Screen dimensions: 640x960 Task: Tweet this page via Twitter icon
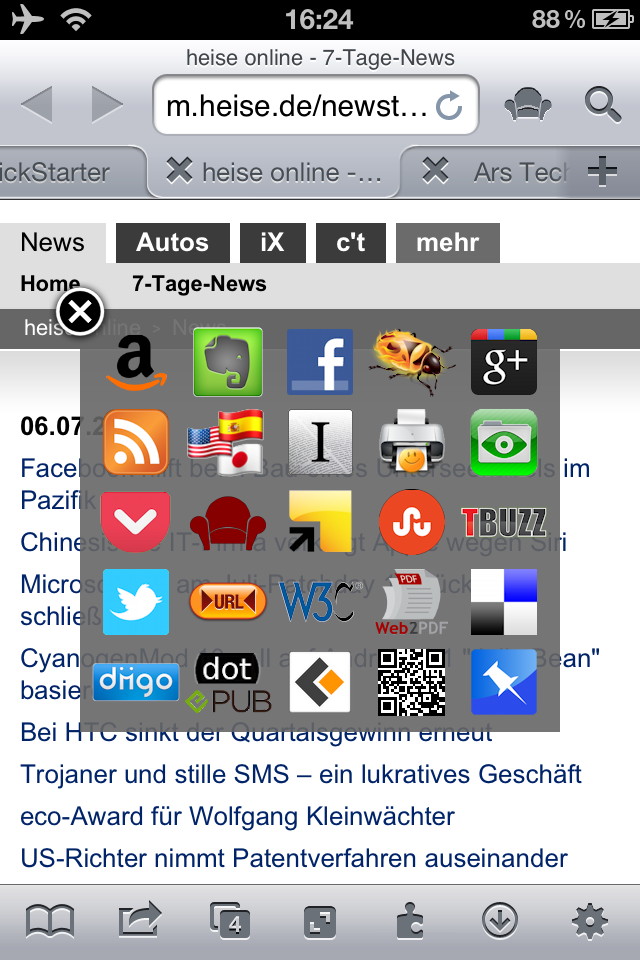click(136, 601)
